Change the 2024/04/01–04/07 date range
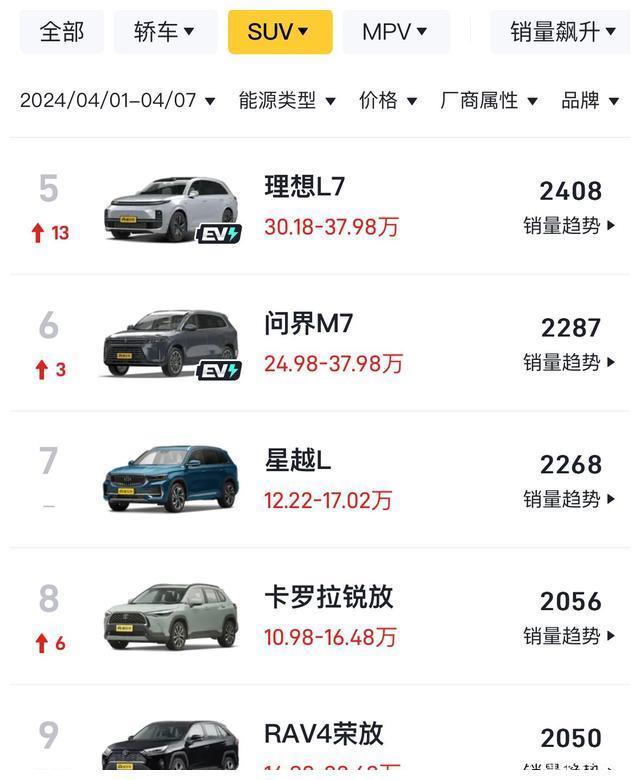Screen dimensions: 640x780 coord(117,100)
